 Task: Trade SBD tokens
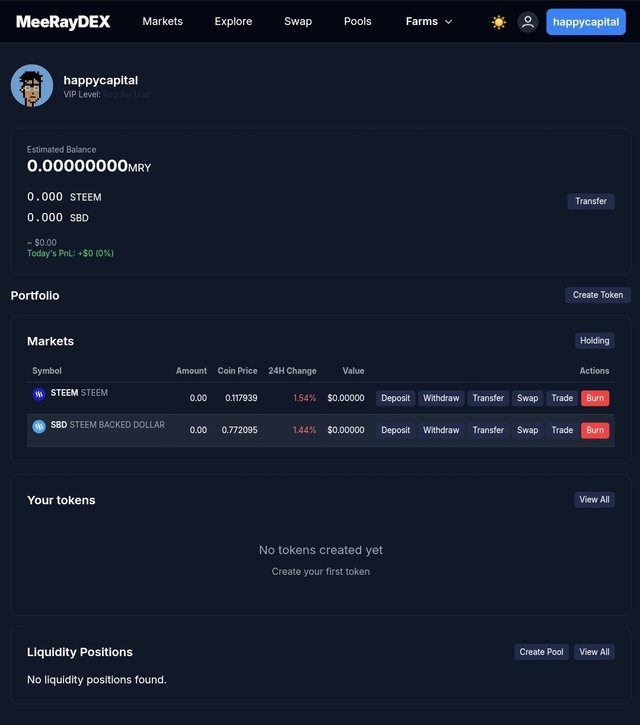562,430
